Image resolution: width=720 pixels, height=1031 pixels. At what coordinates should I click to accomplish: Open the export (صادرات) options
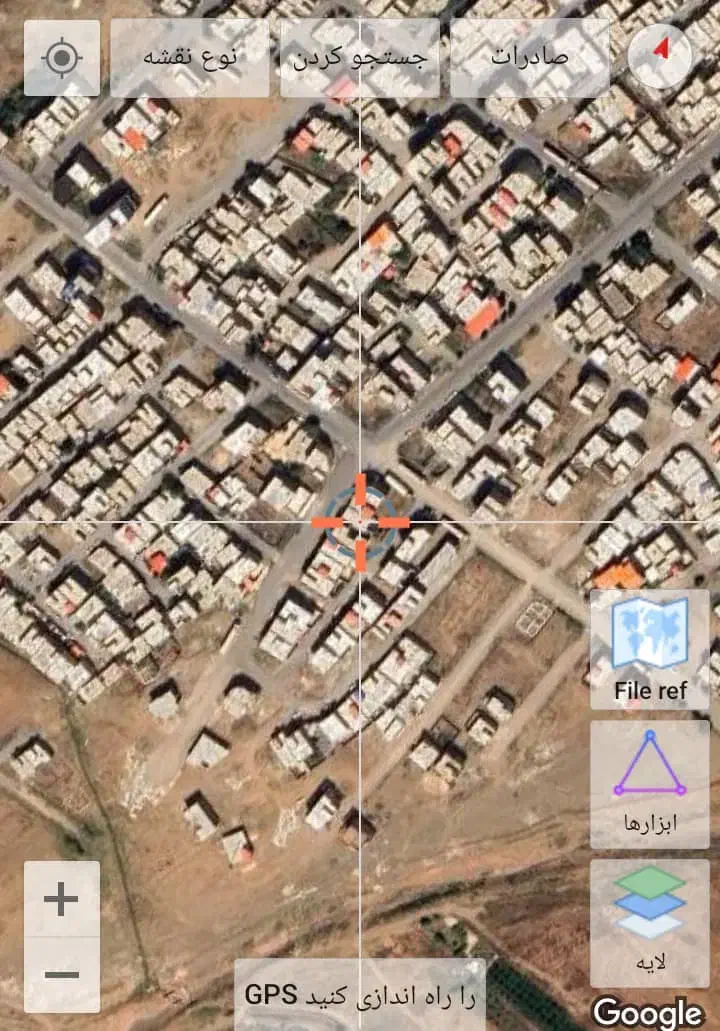point(530,58)
